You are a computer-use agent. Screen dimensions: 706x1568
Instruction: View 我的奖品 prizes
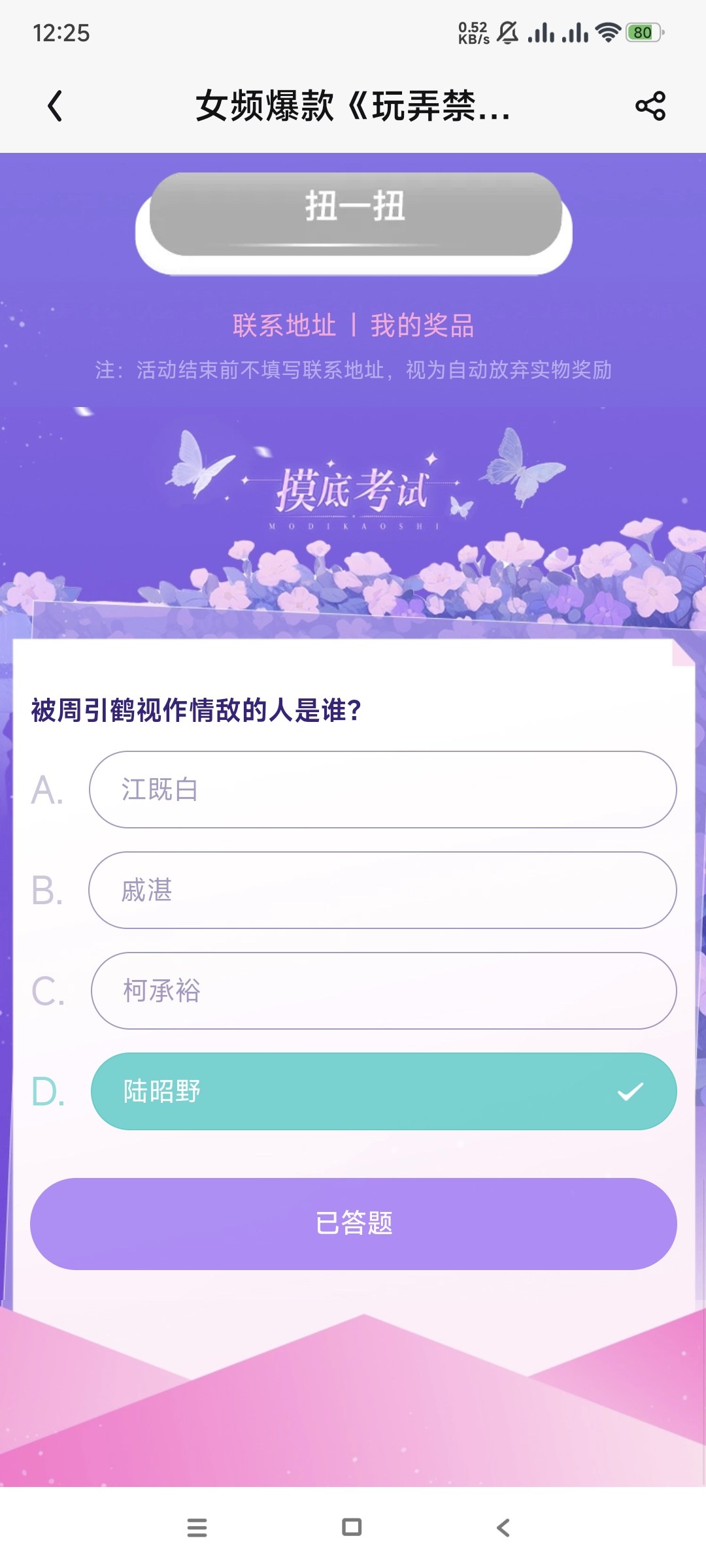point(422,325)
